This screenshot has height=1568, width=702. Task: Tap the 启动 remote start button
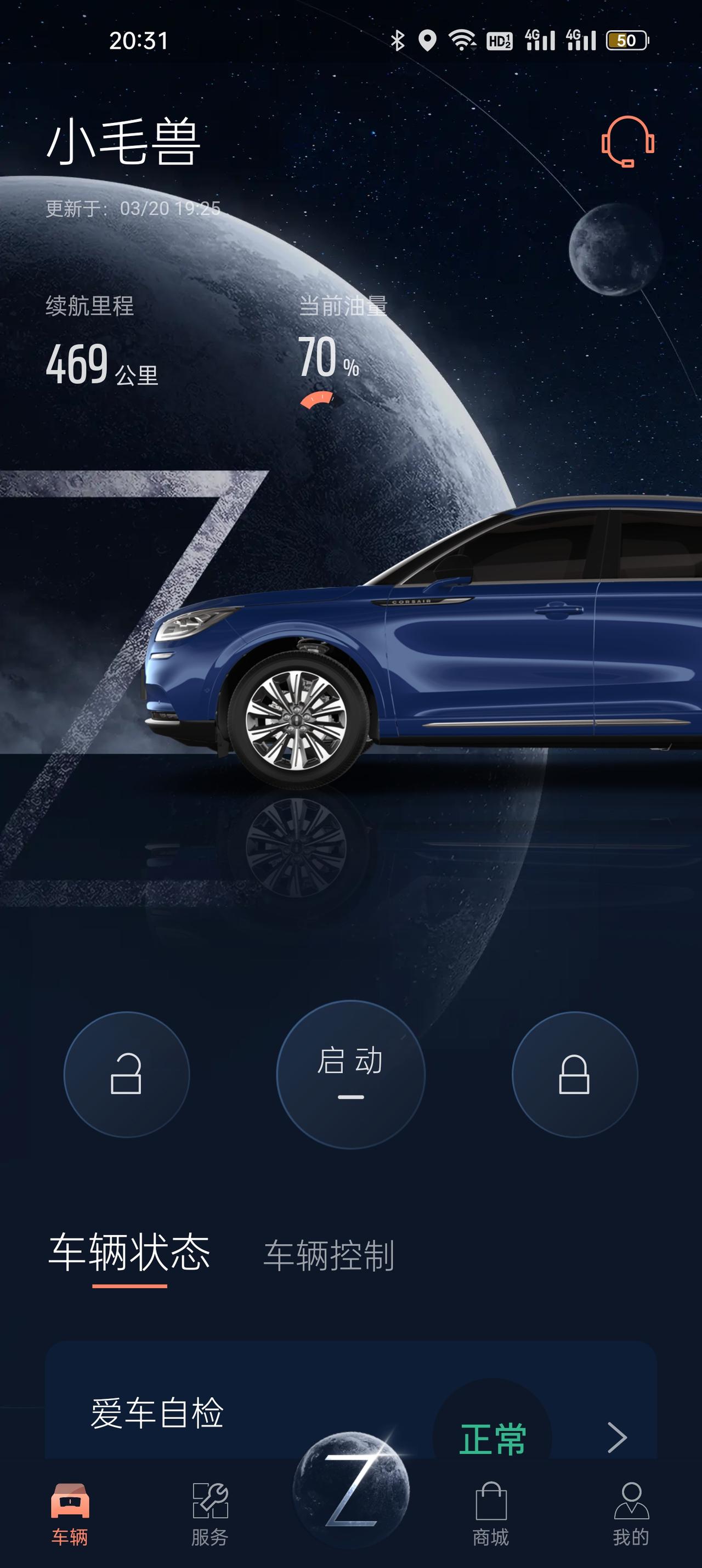[x=350, y=1074]
